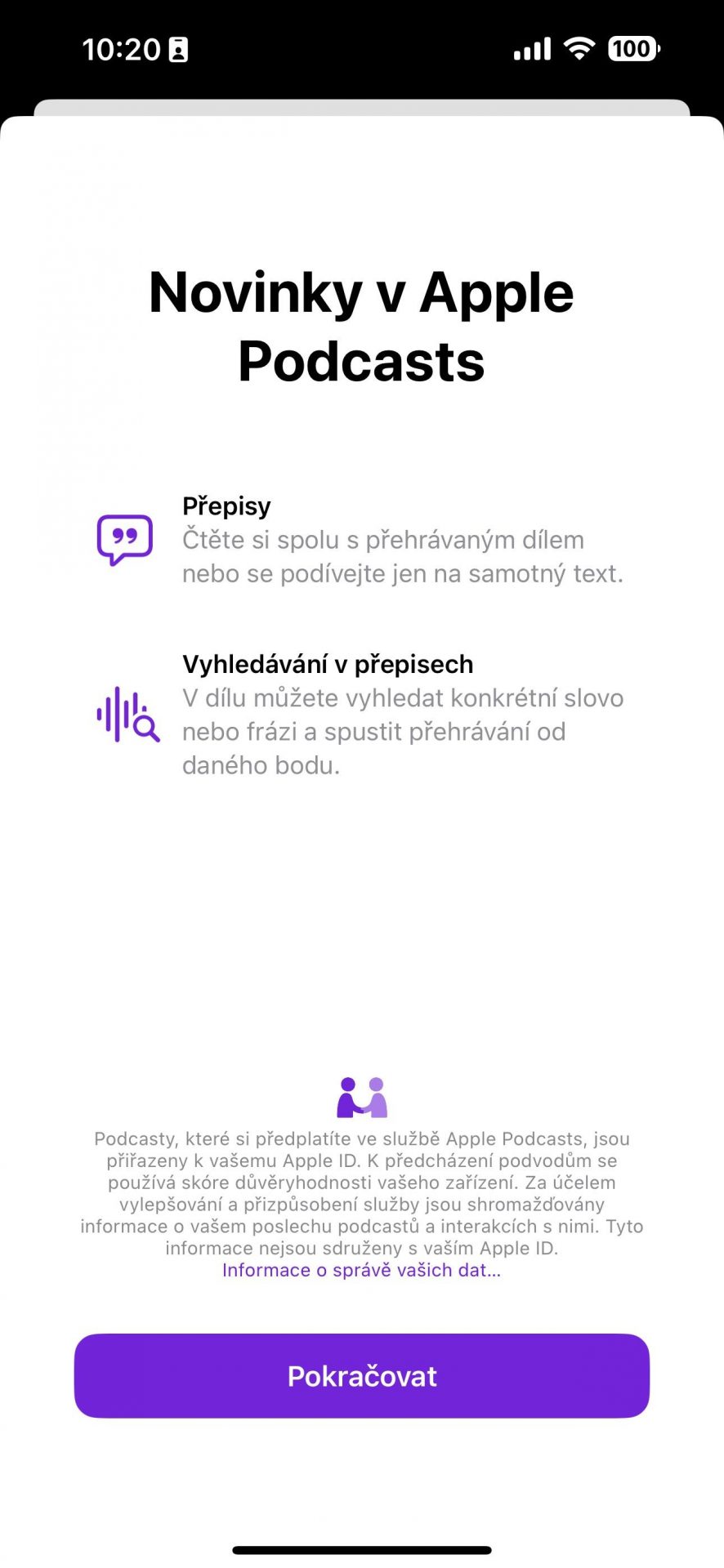Open the Informace o správě vašich dat link
This screenshot has height=1568, width=724.
pyautogui.click(x=361, y=1270)
